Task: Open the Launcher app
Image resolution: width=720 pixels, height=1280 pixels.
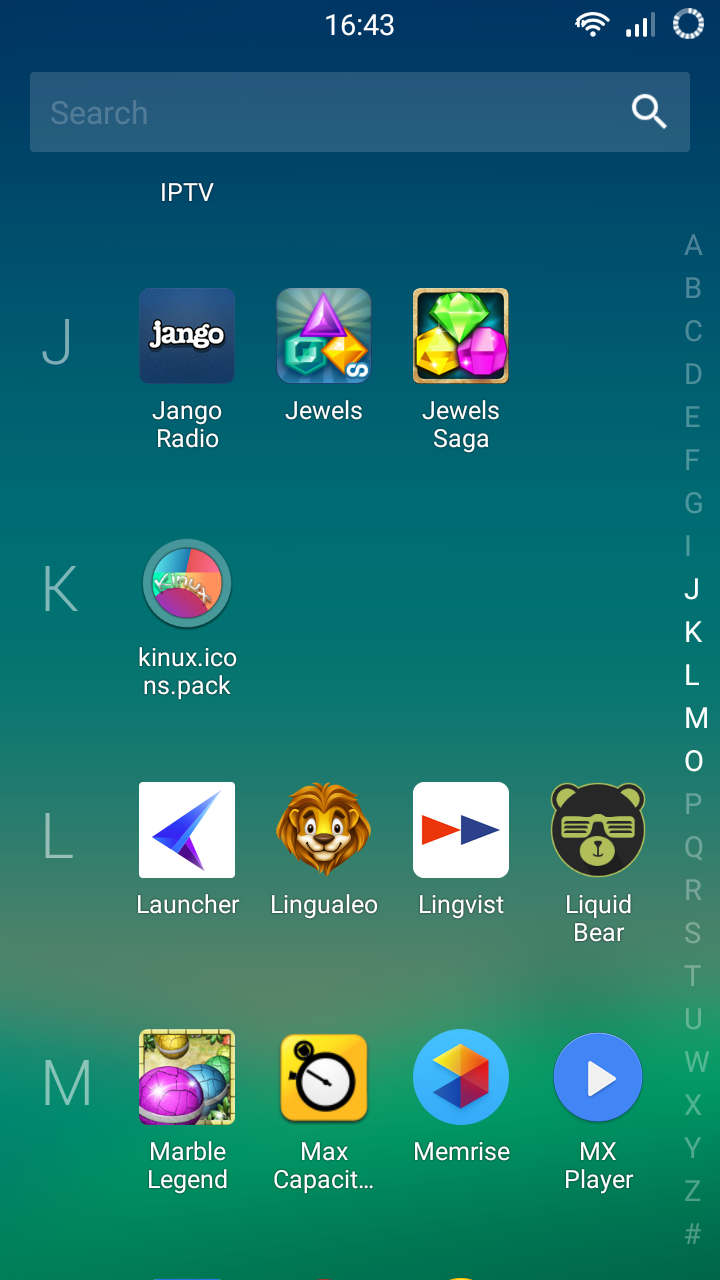Action: [x=187, y=830]
